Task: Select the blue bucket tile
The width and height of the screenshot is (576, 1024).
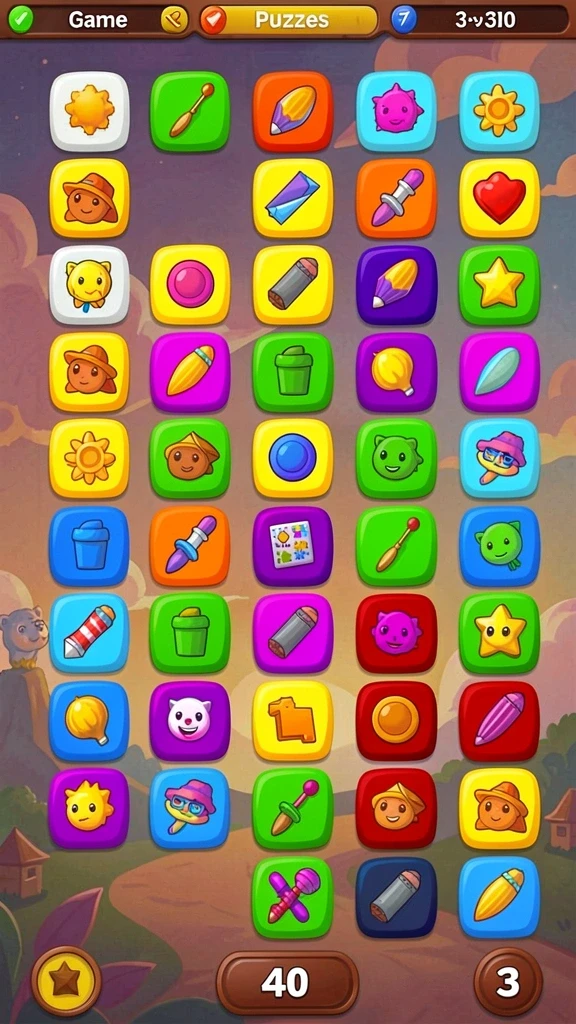Action: coord(89,546)
